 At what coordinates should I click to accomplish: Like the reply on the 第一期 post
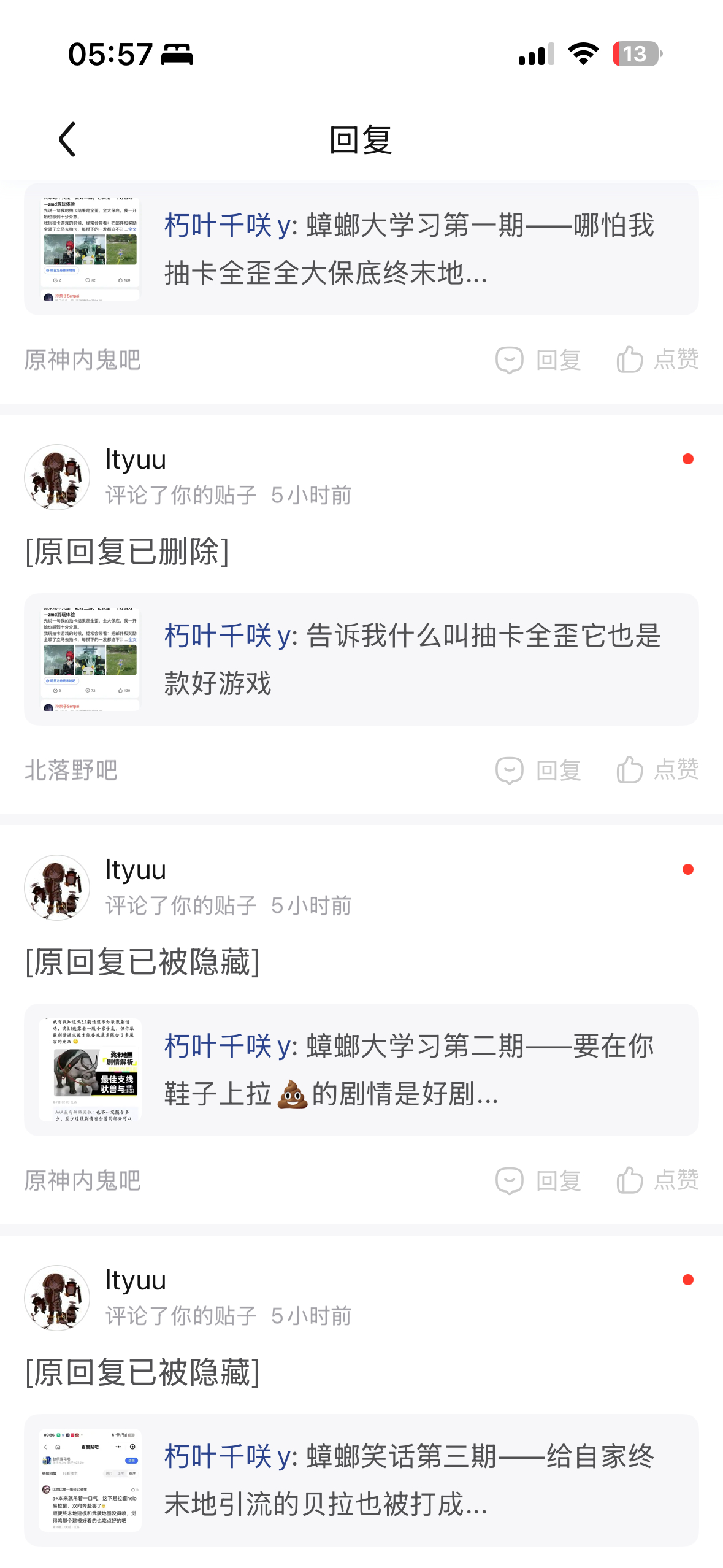tap(657, 360)
